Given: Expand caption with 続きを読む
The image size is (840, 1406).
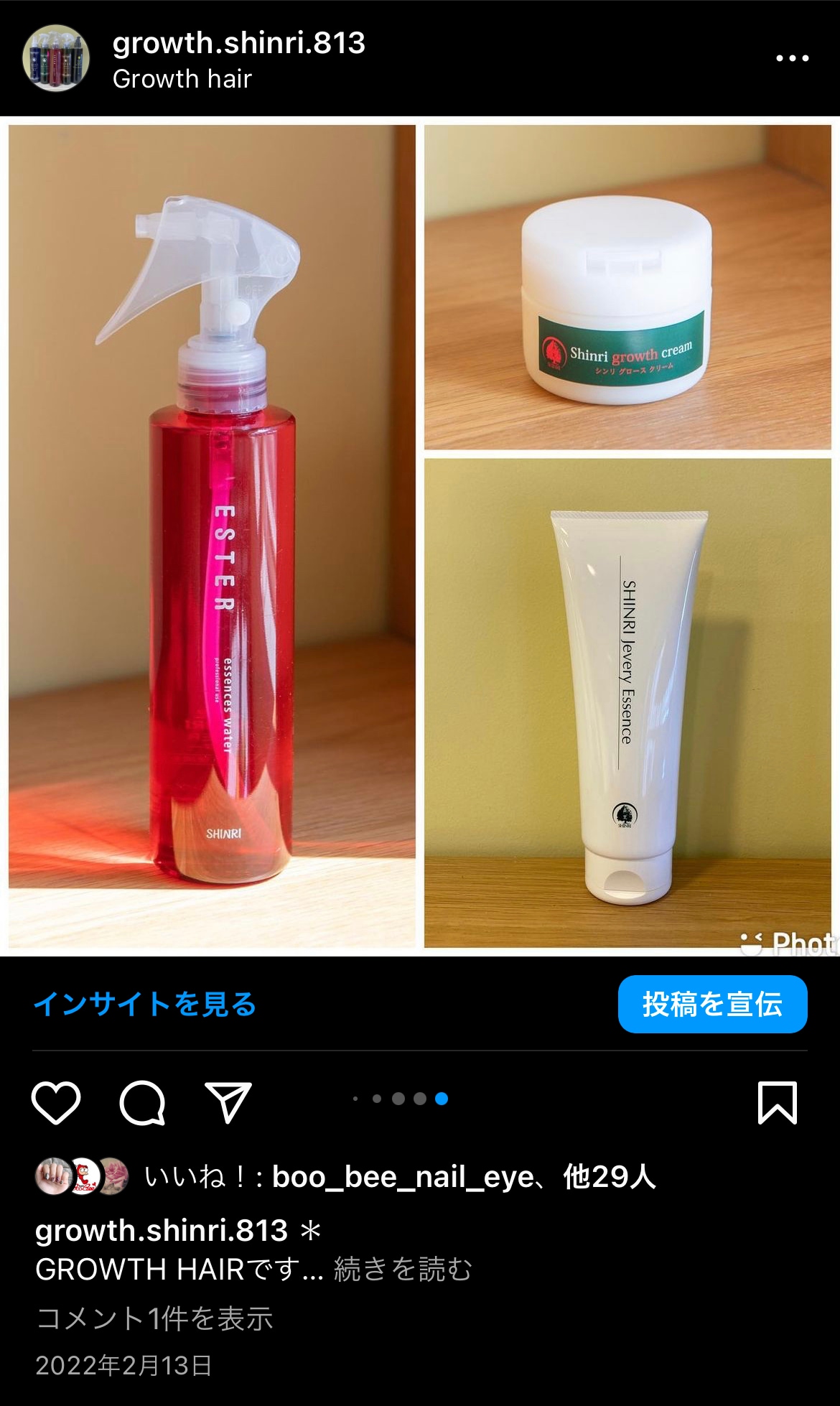Looking at the screenshot, I should pyautogui.click(x=403, y=1270).
